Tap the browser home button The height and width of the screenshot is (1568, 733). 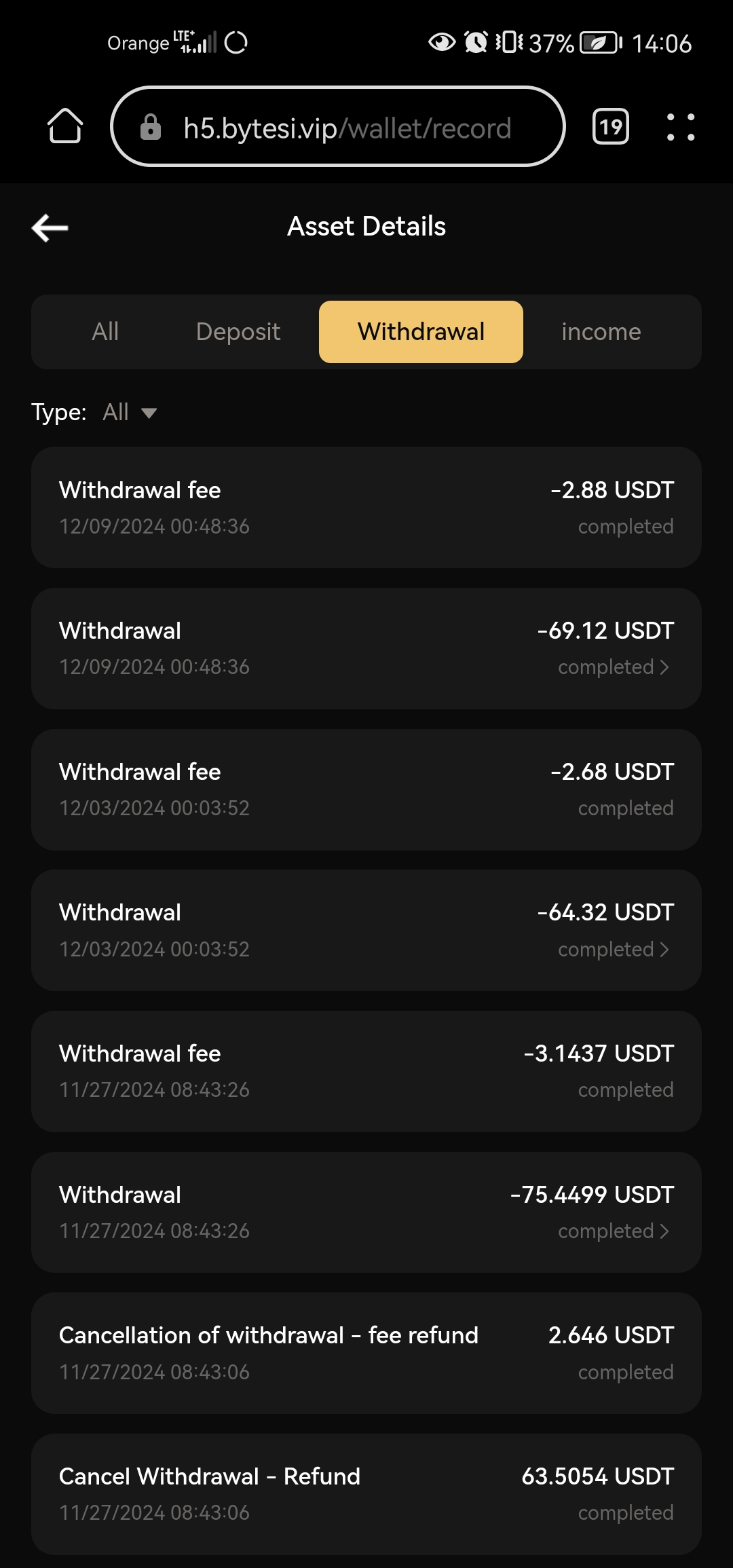65,126
